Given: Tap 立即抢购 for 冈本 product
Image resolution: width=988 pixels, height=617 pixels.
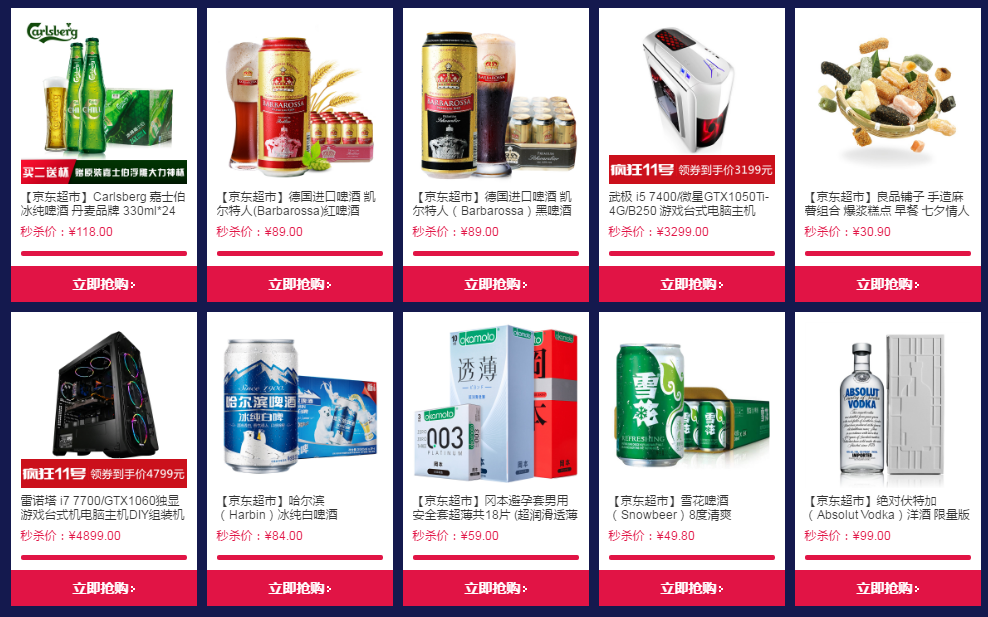Looking at the screenshot, I should pos(495,588).
